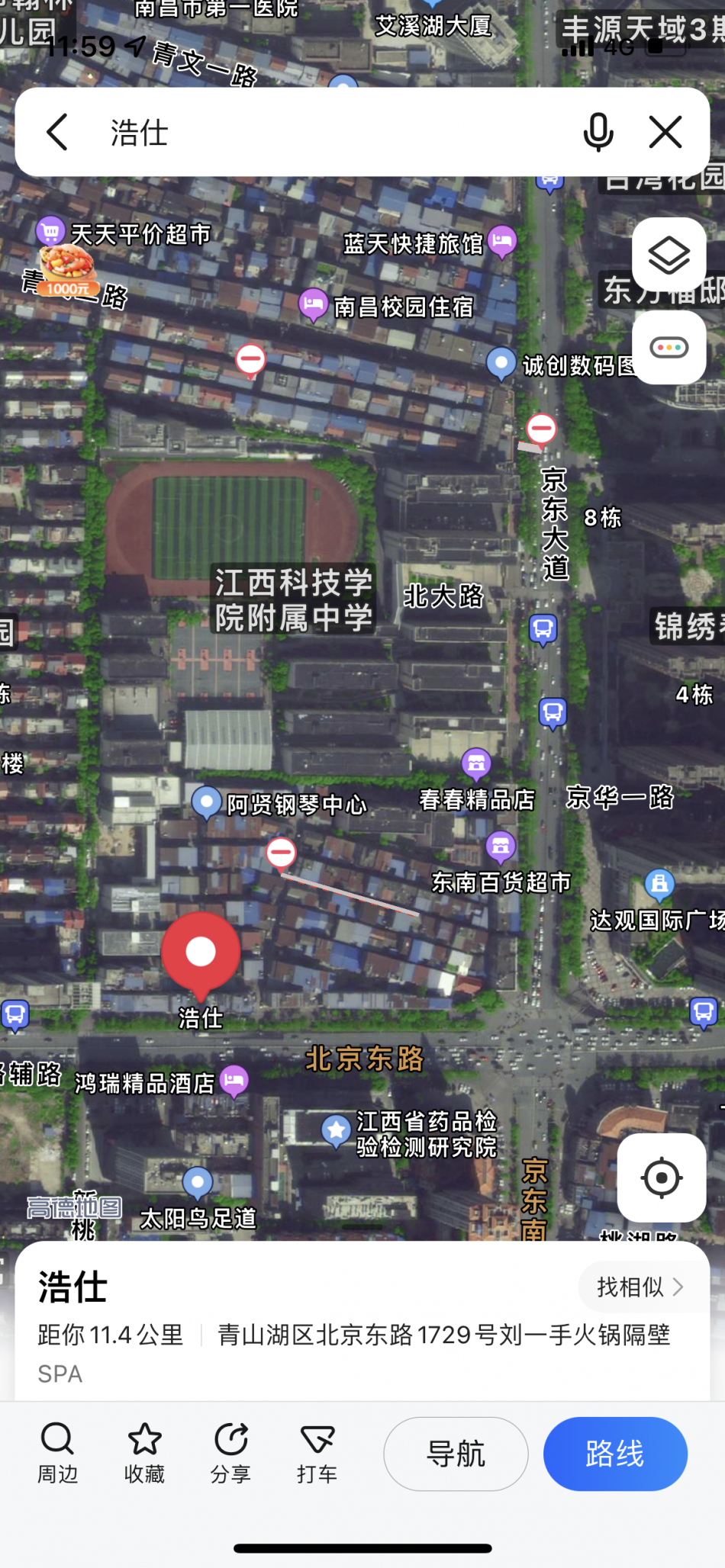Image resolution: width=725 pixels, height=1568 pixels.
Task: Go back from search results
Action: click(x=57, y=133)
